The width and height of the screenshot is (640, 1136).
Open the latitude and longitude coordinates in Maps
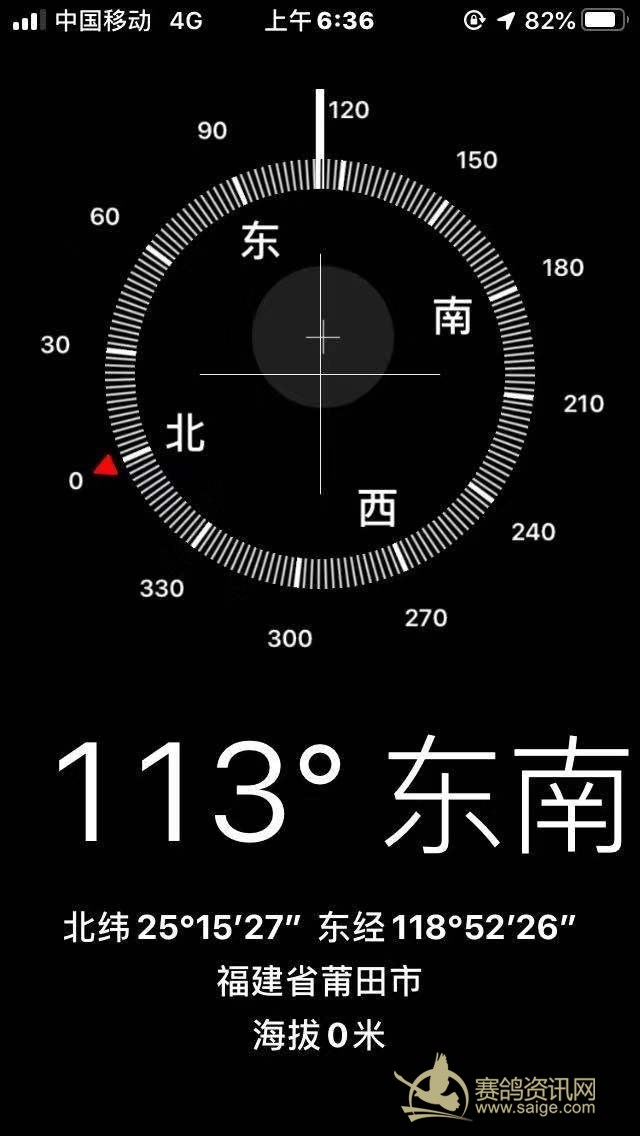pyautogui.click(x=320, y=927)
